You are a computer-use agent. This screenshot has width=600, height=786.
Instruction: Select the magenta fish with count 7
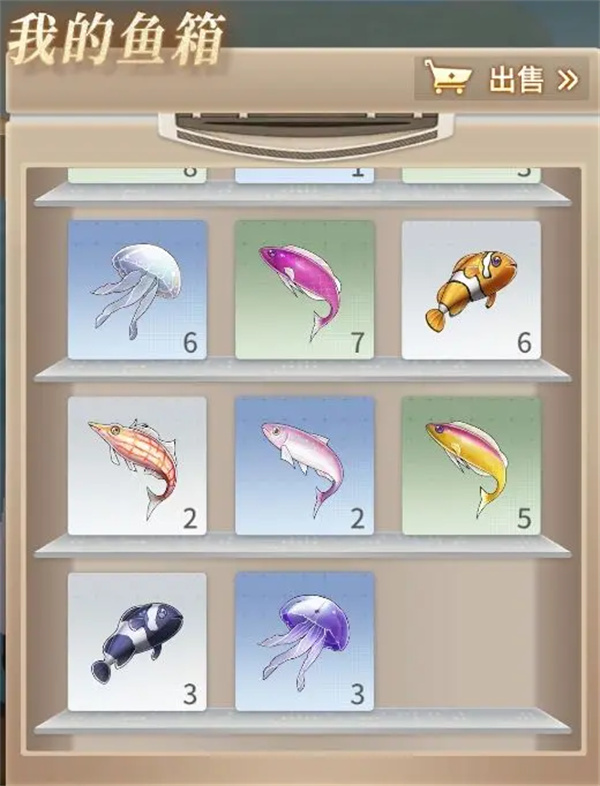click(x=304, y=290)
